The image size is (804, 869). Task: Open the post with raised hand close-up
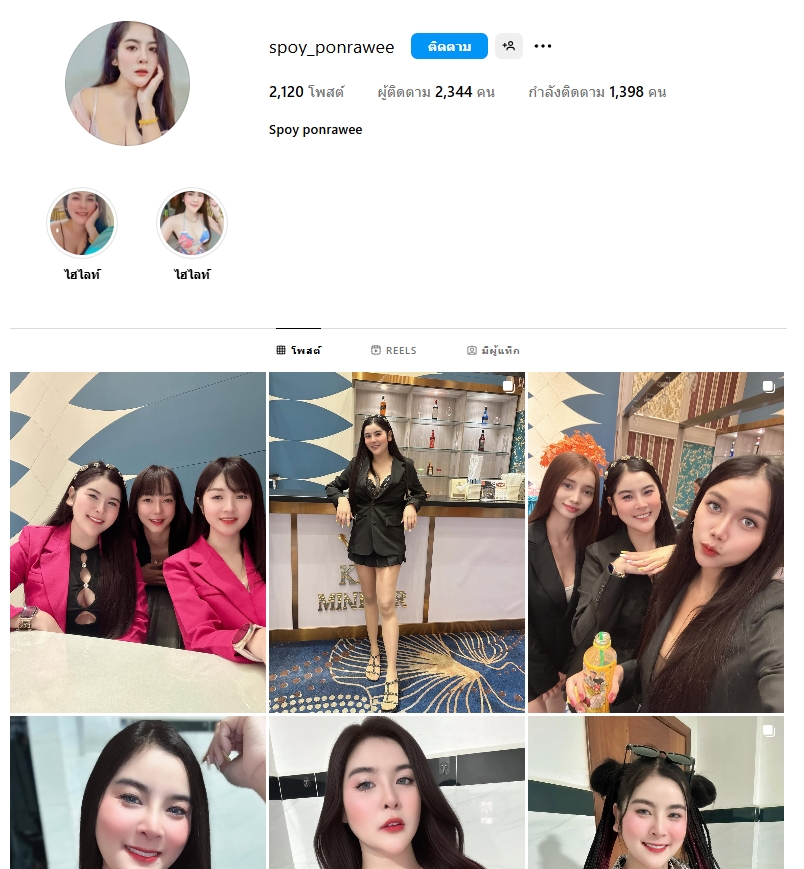[x=138, y=792]
